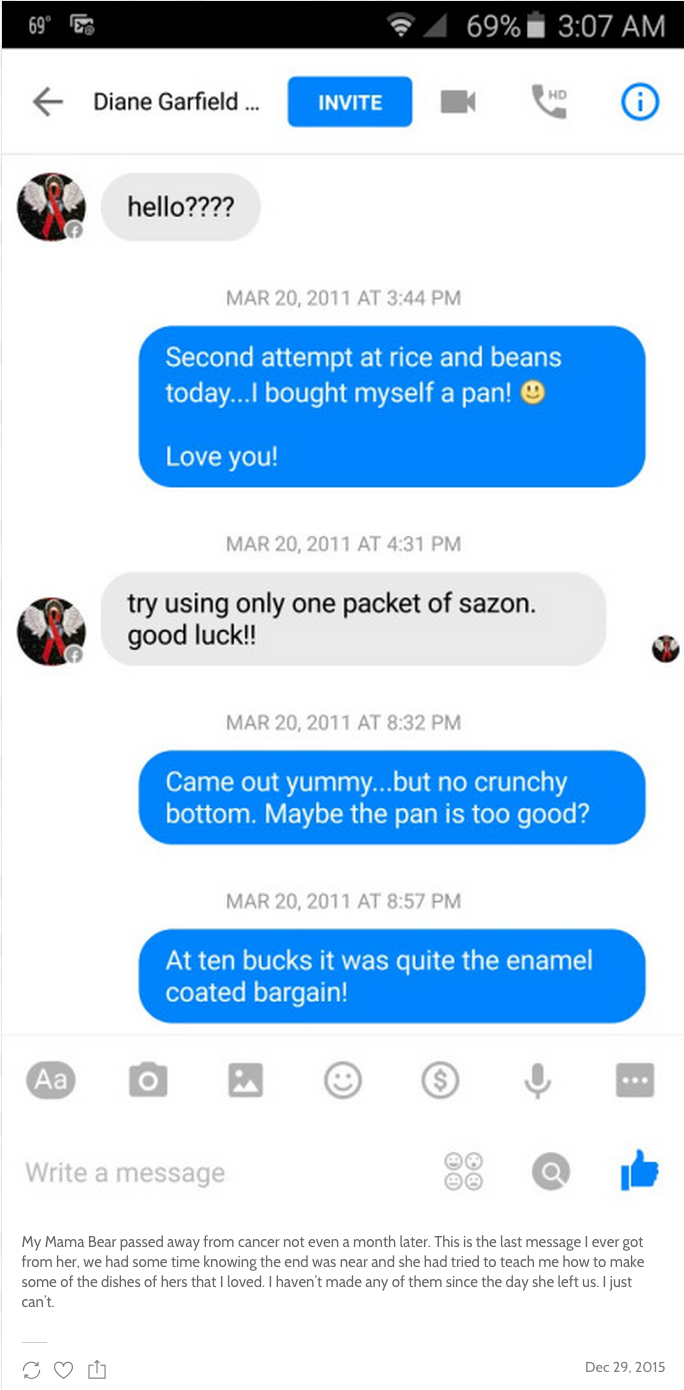Start a video call with Diane

[458, 102]
